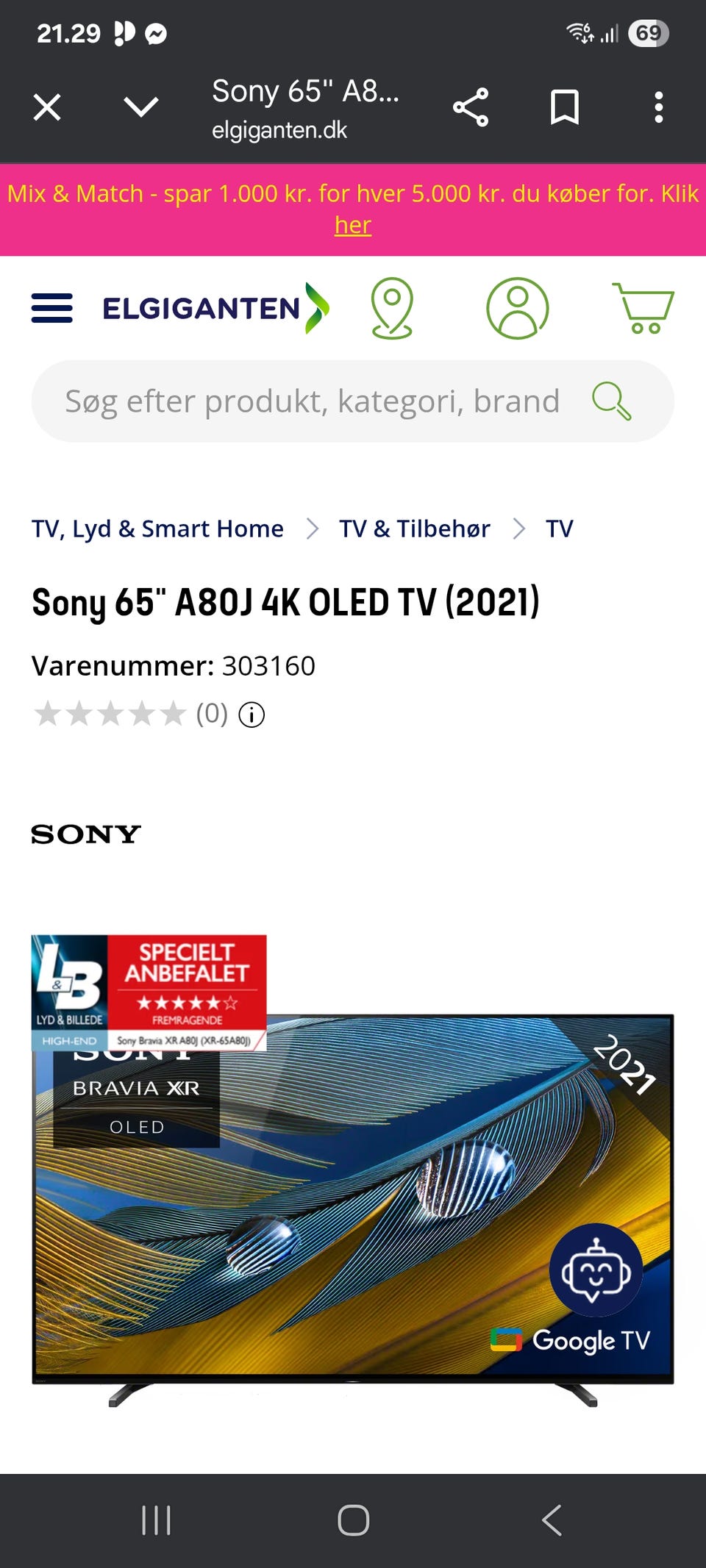The height and width of the screenshot is (1568, 706).
Task: Open the browser overflow menu
Action: click(659, 107)
